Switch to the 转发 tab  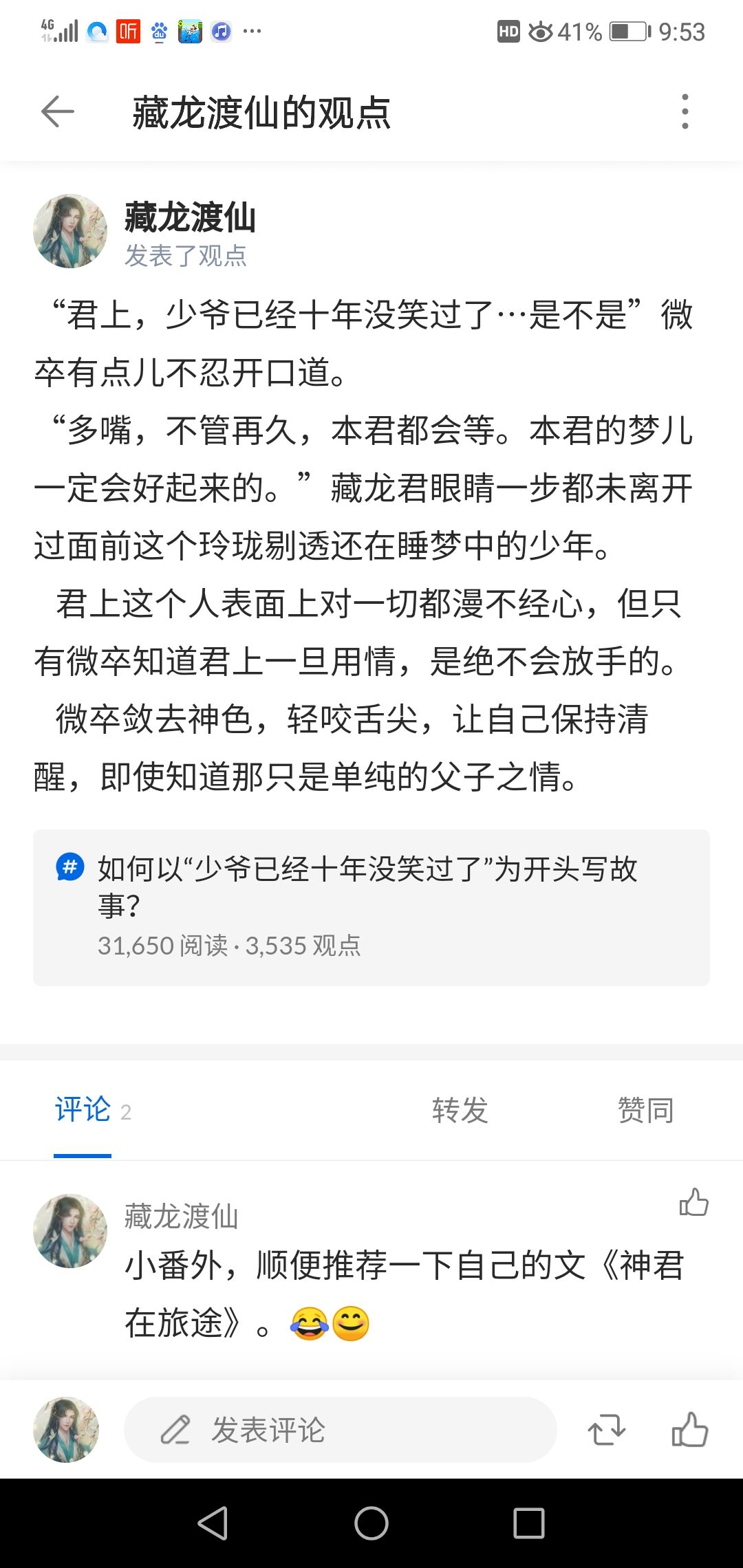[460, 1110]
